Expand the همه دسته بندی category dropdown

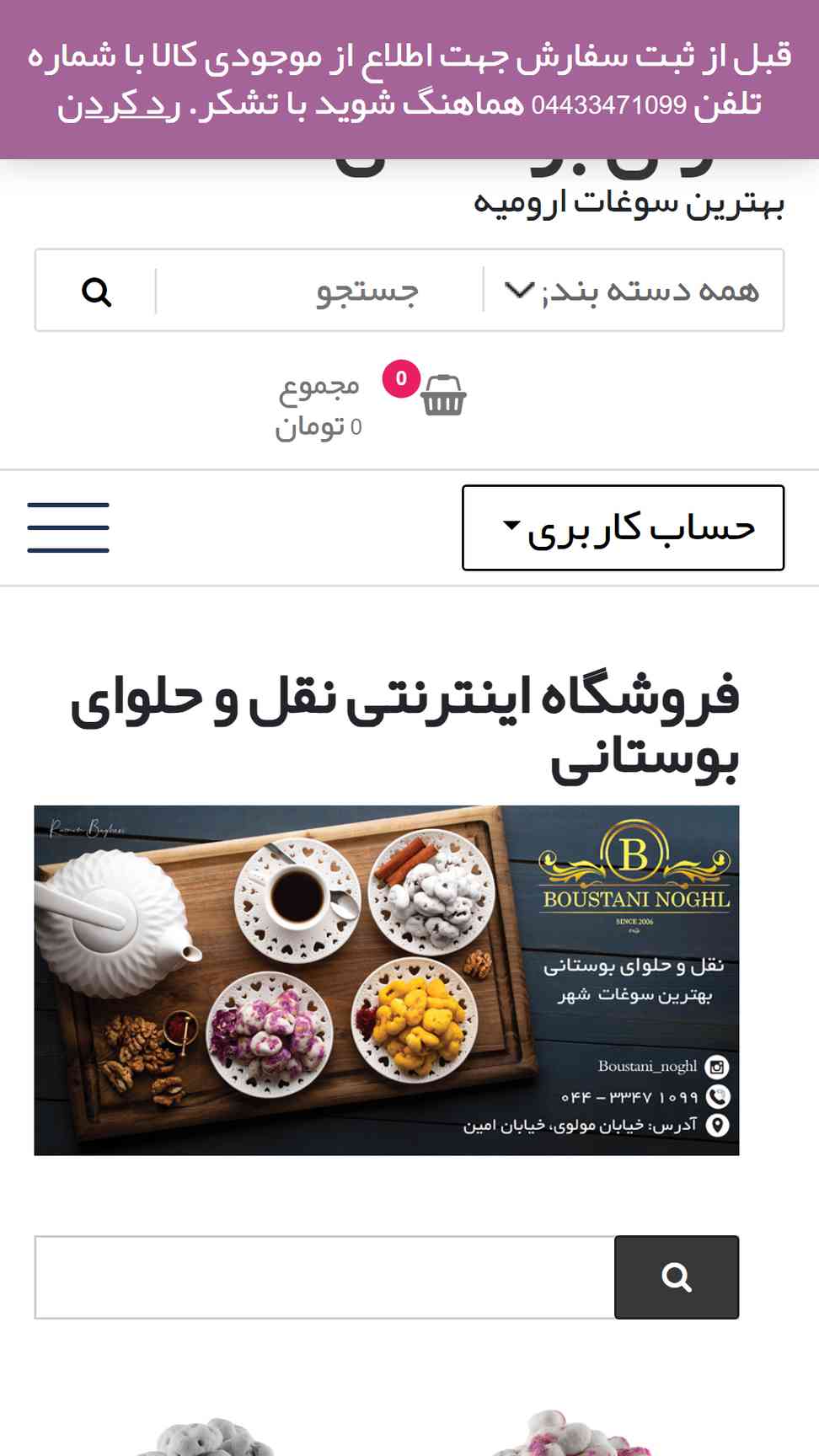tap(633, 290)
